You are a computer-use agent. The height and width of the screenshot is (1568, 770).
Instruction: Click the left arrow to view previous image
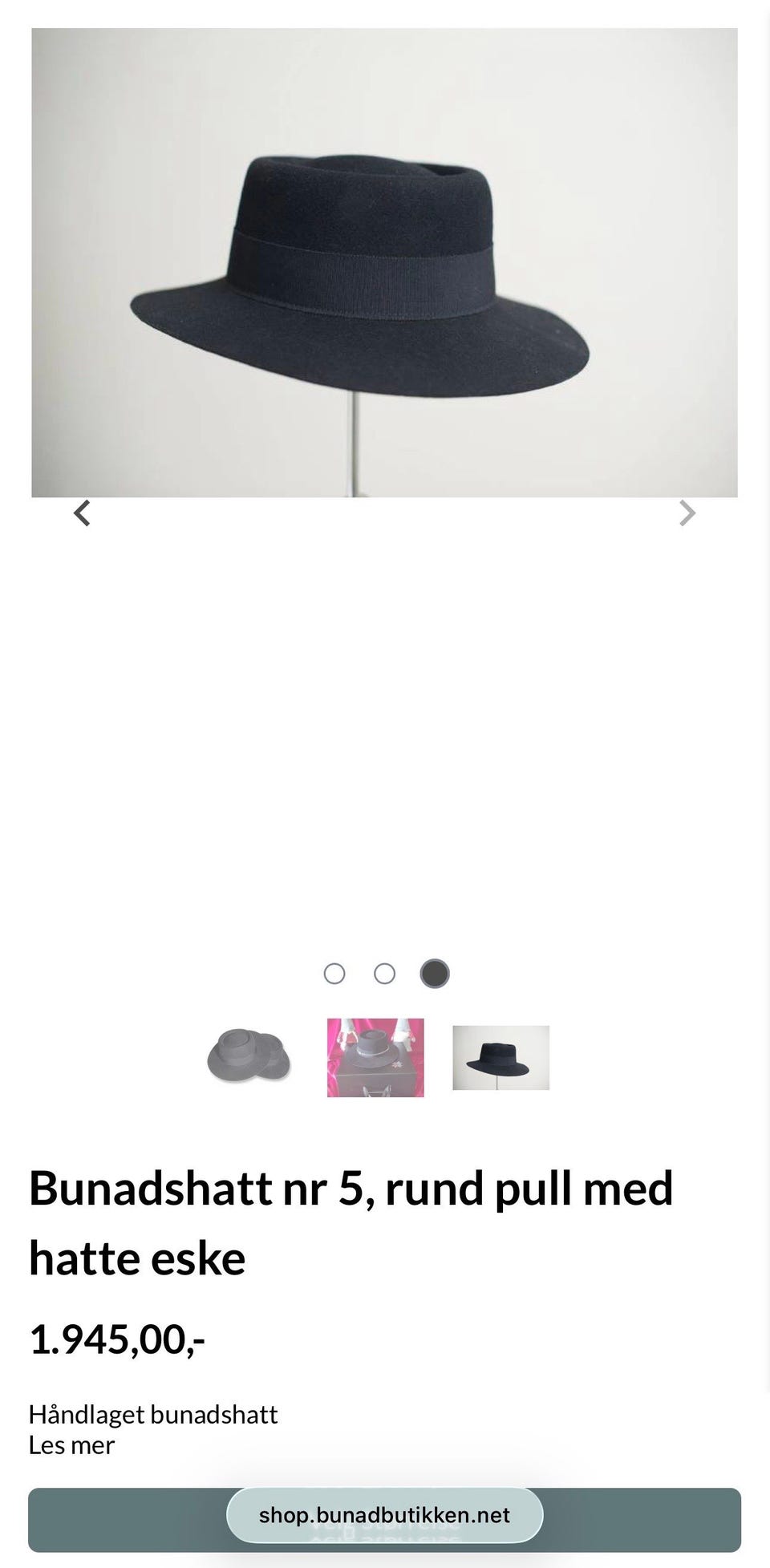pyautogui.click(x=81, y=513)
